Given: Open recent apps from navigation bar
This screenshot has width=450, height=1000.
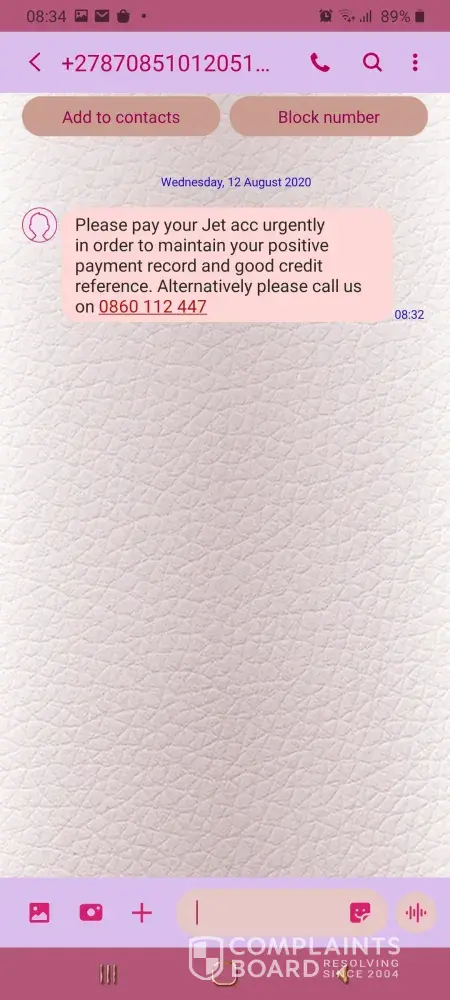Looking at the screenshot, I should (x=108, y=974).
